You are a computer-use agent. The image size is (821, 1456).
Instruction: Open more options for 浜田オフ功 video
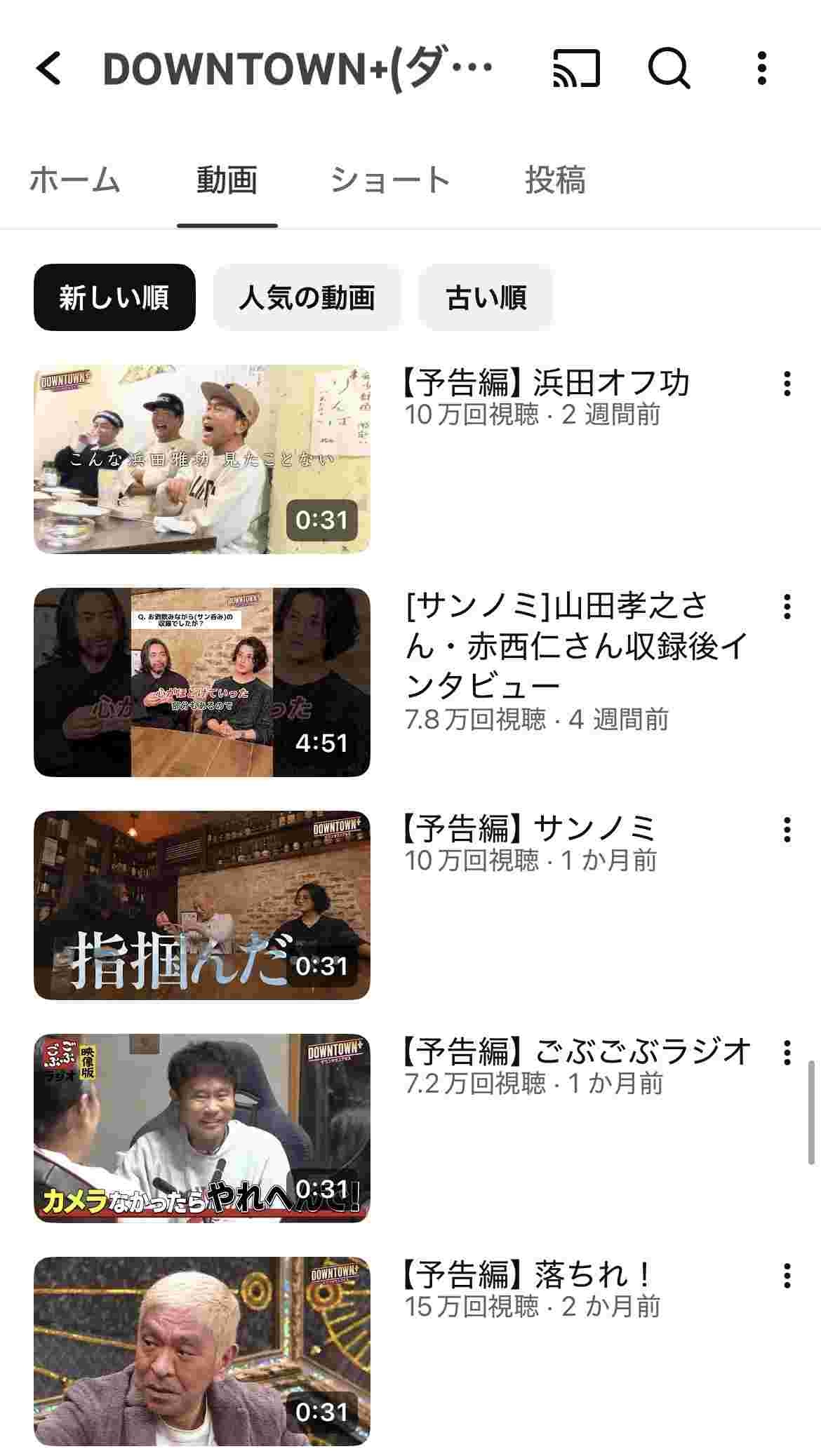(x=787, y=384)
